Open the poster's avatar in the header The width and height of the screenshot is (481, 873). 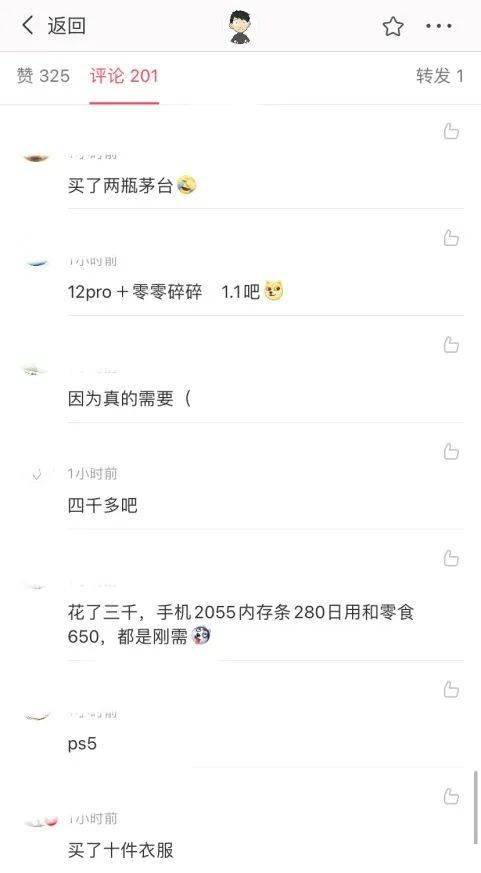point(240,27)
